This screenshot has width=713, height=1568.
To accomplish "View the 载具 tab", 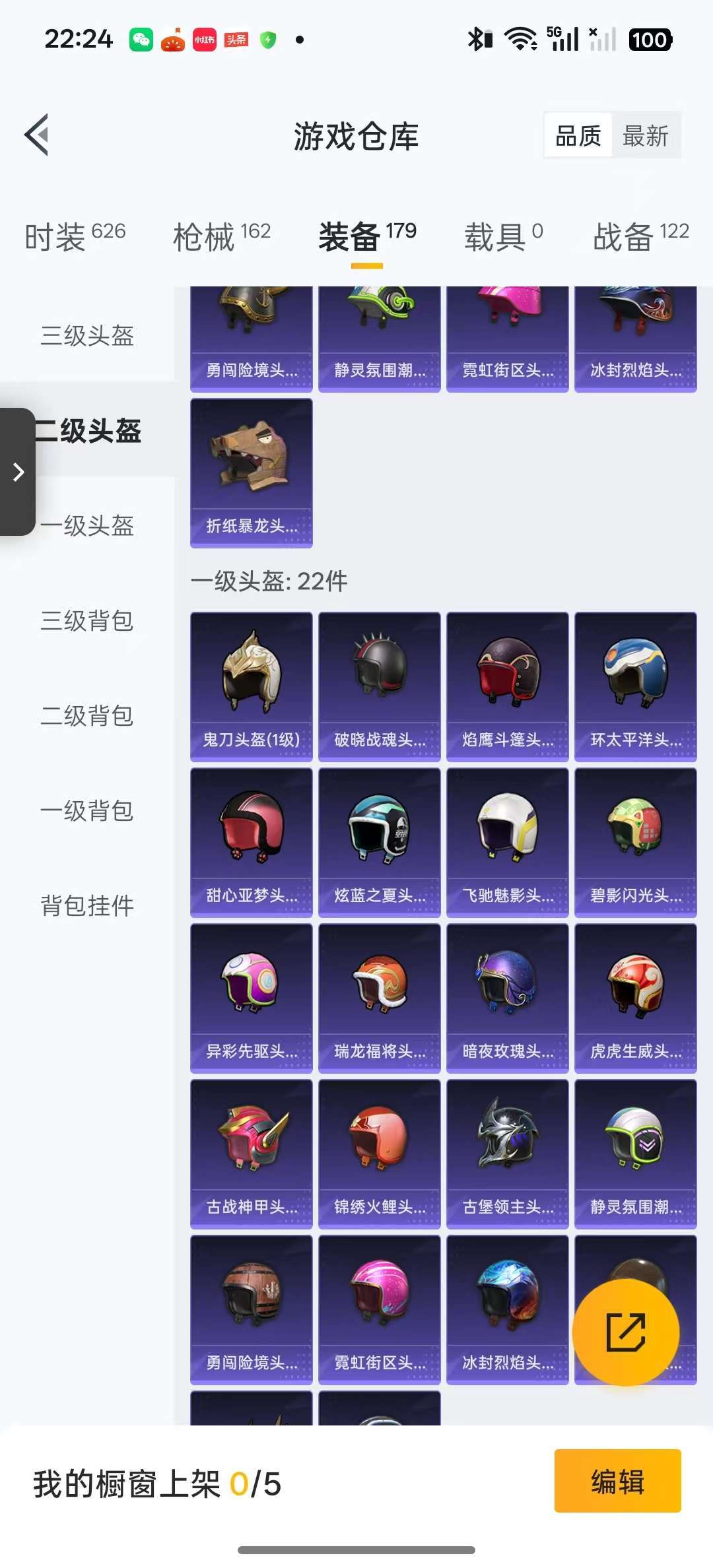I will [503, 236].
